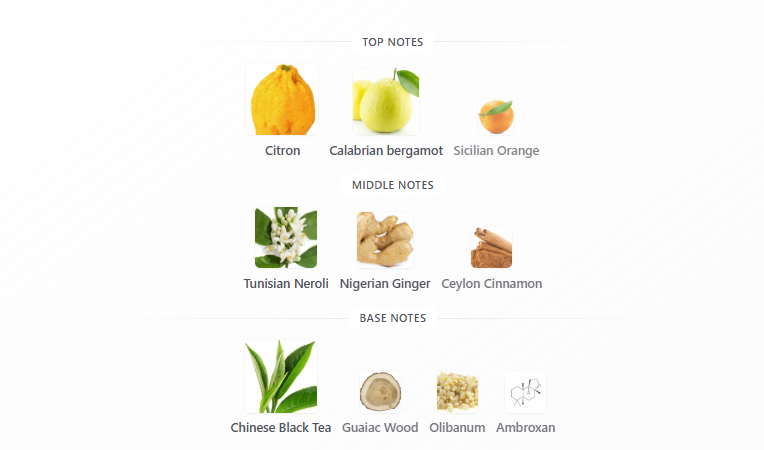
Task: View the Guaiac Wood note
Action: (x=380, y=392)
